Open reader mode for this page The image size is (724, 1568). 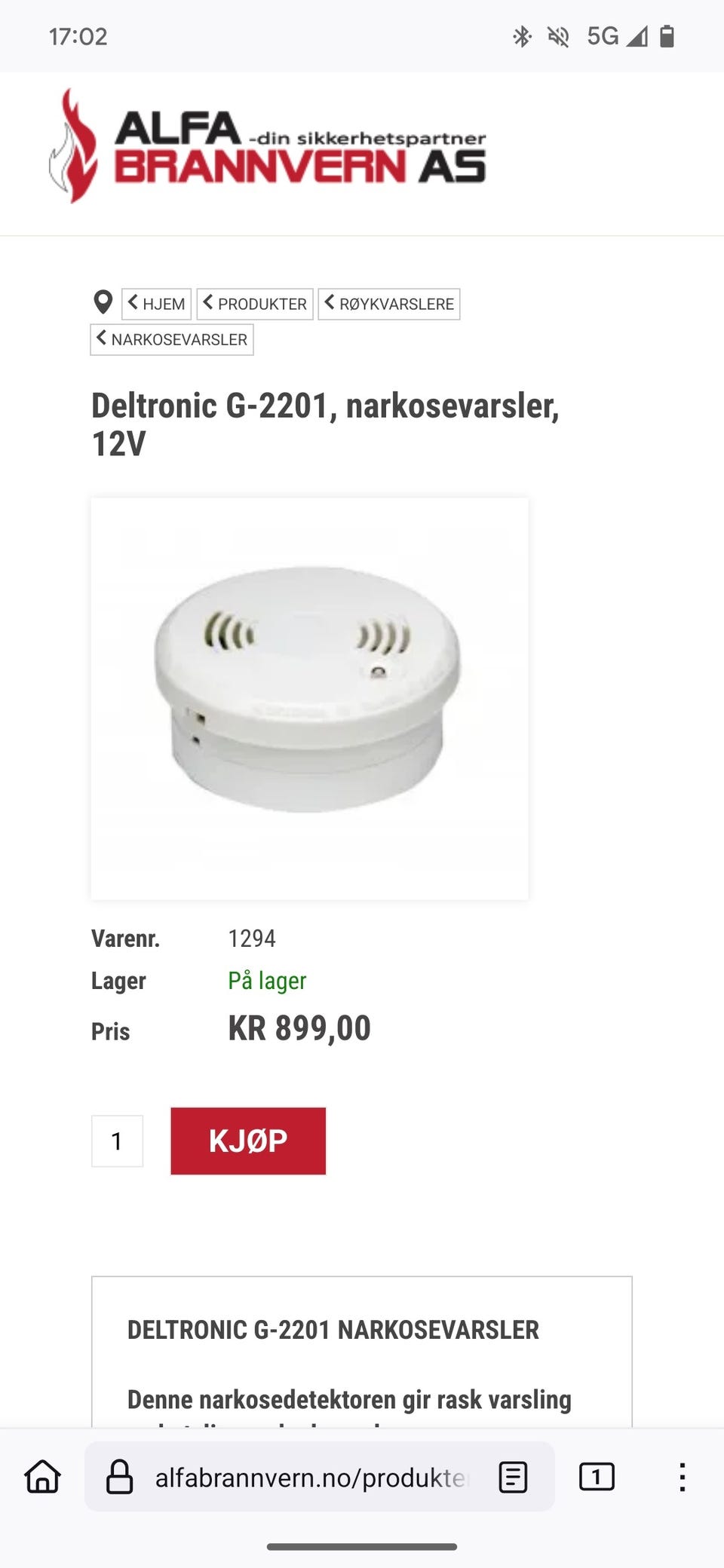coord(513,1477)
